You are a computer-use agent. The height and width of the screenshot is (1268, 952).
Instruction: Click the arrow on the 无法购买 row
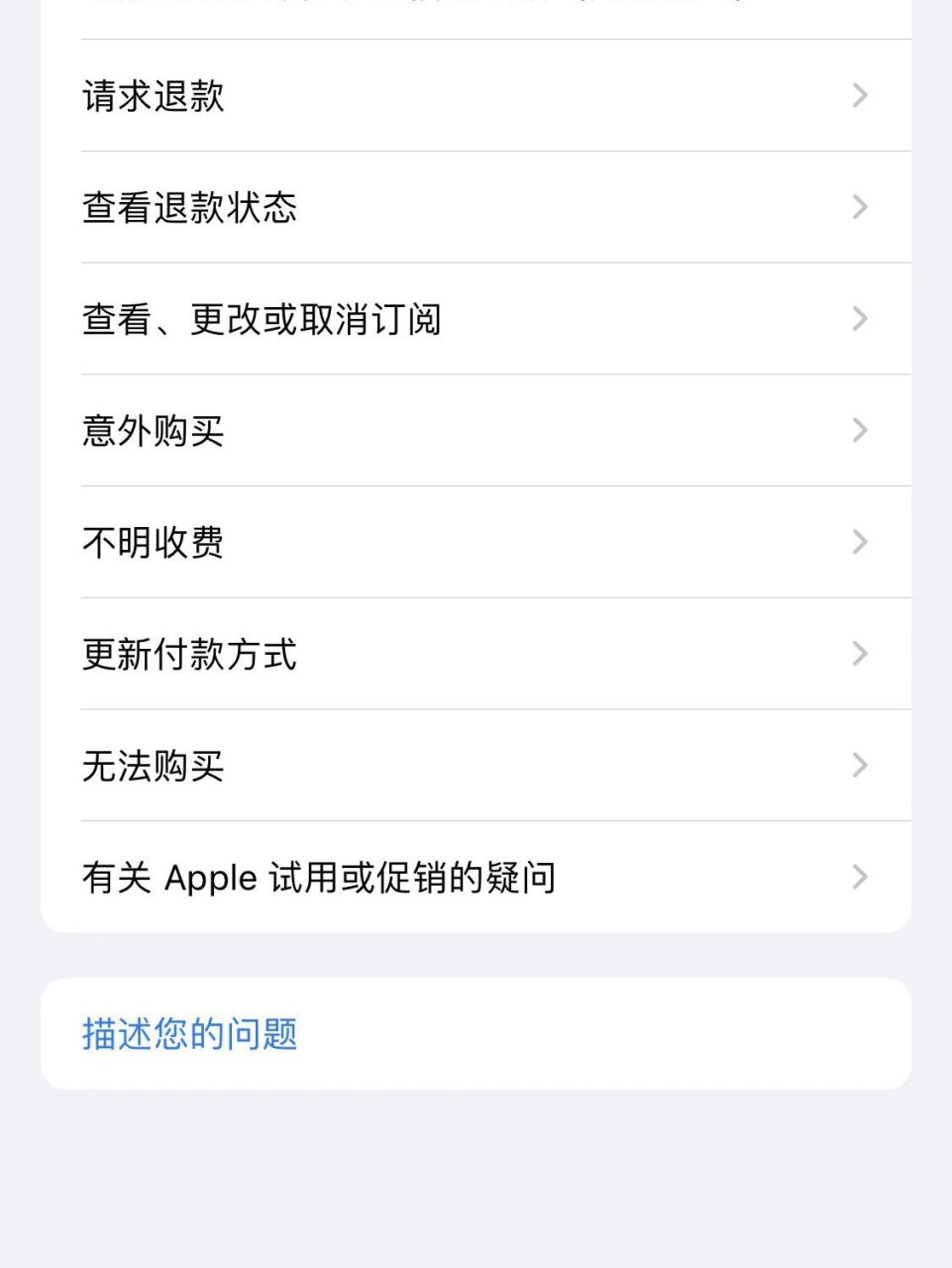[x=861, y=765]
